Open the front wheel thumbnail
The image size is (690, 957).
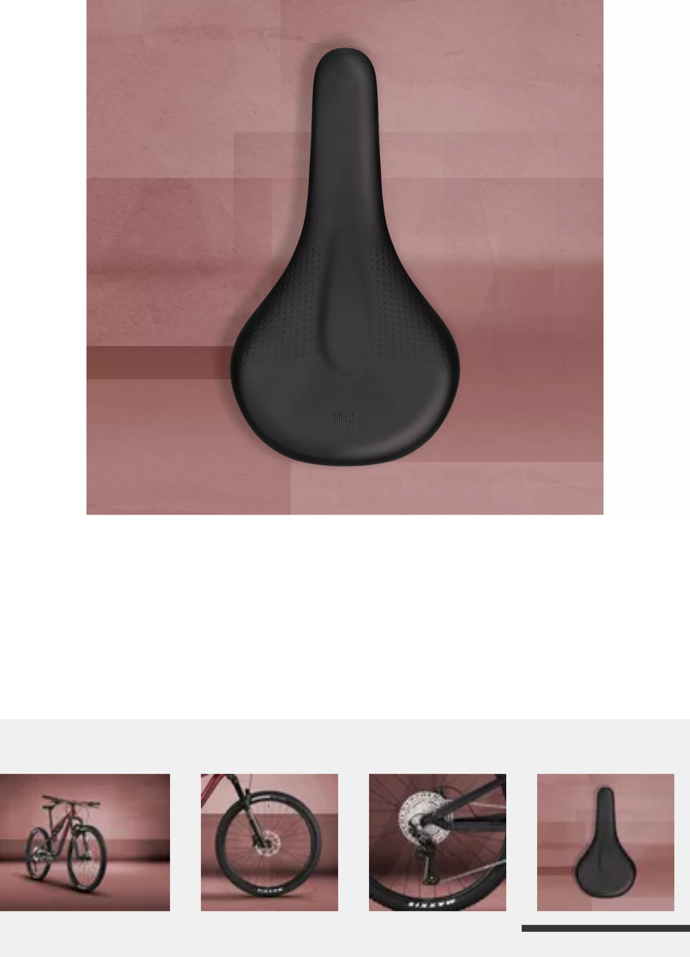[269, 842]
